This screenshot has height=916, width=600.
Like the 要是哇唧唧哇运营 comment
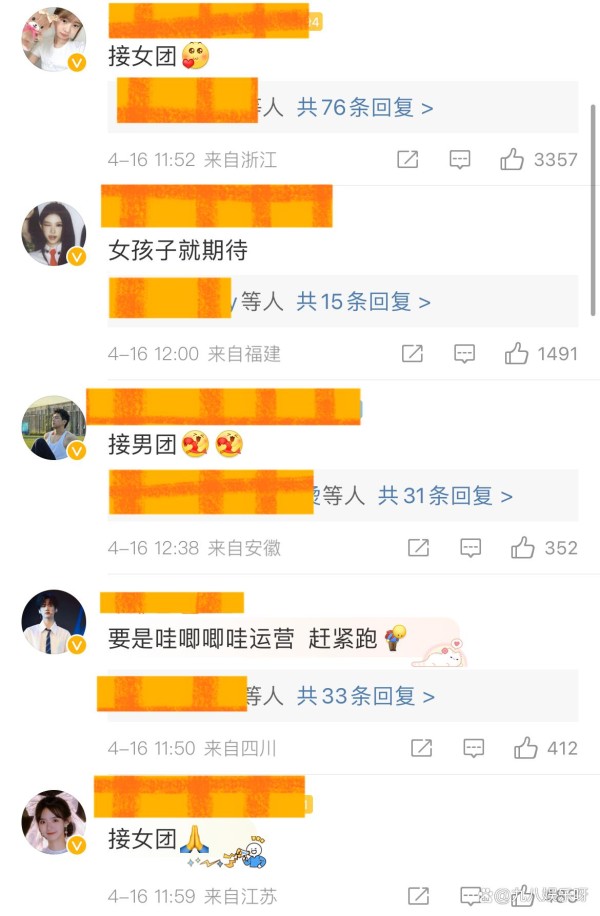(525, 748)
